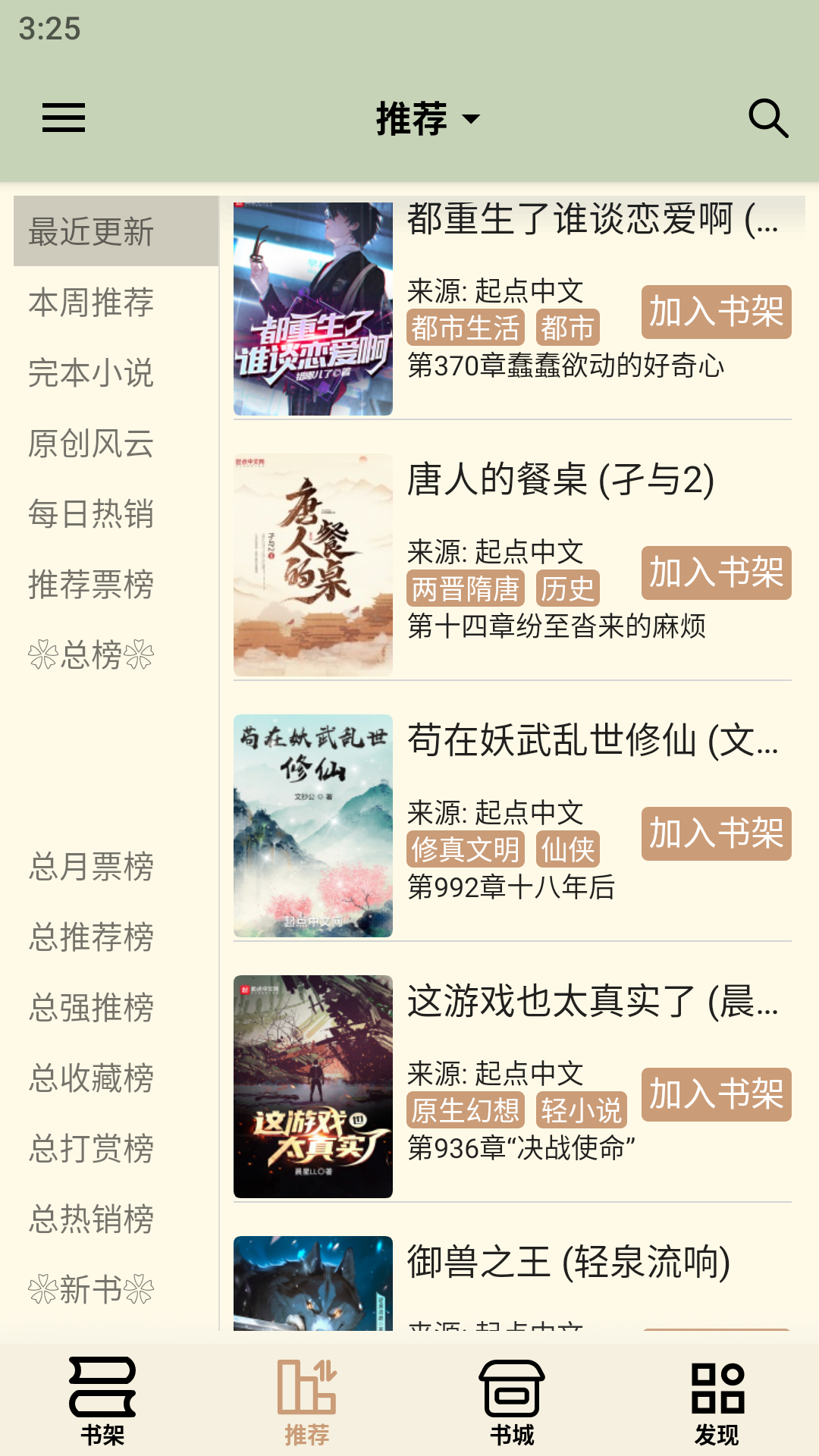This screenshot has height=1456, width=819.
Task: Select the 两晋隋唐 genre label
Action: [466, 588]
